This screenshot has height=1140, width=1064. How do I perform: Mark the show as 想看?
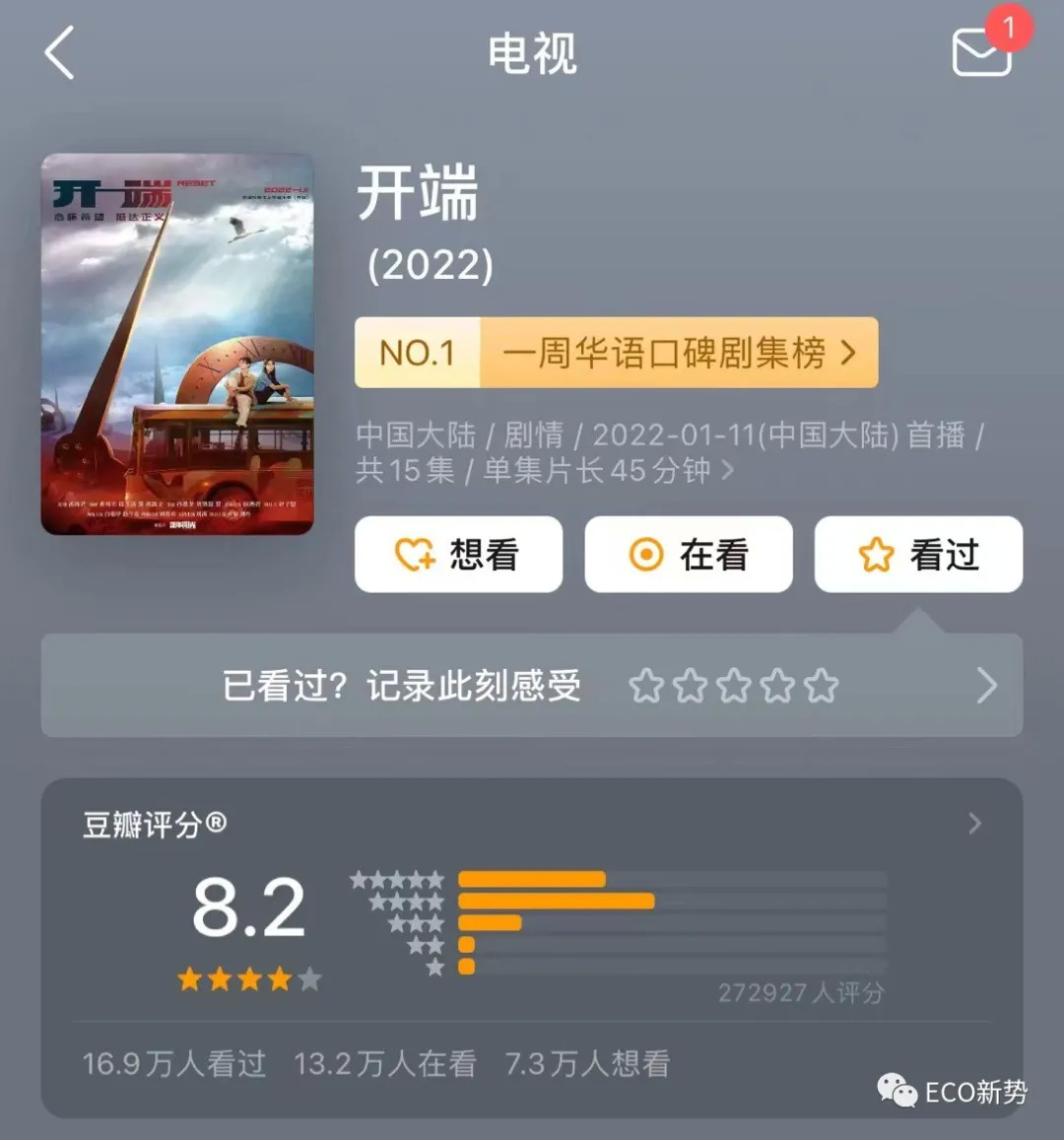[x=458, y=555]
